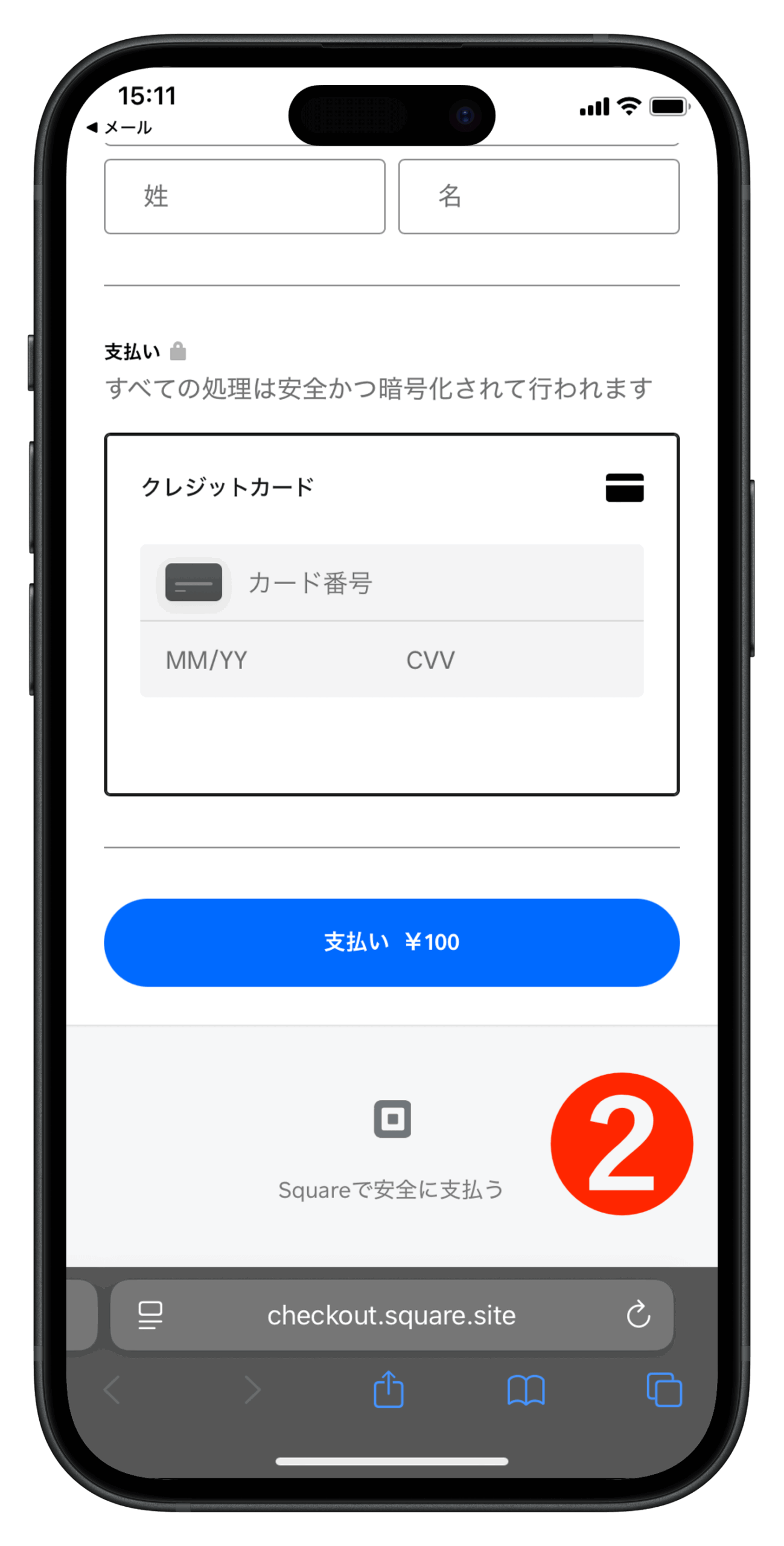Focus the カード番号 field

[422, 583]
